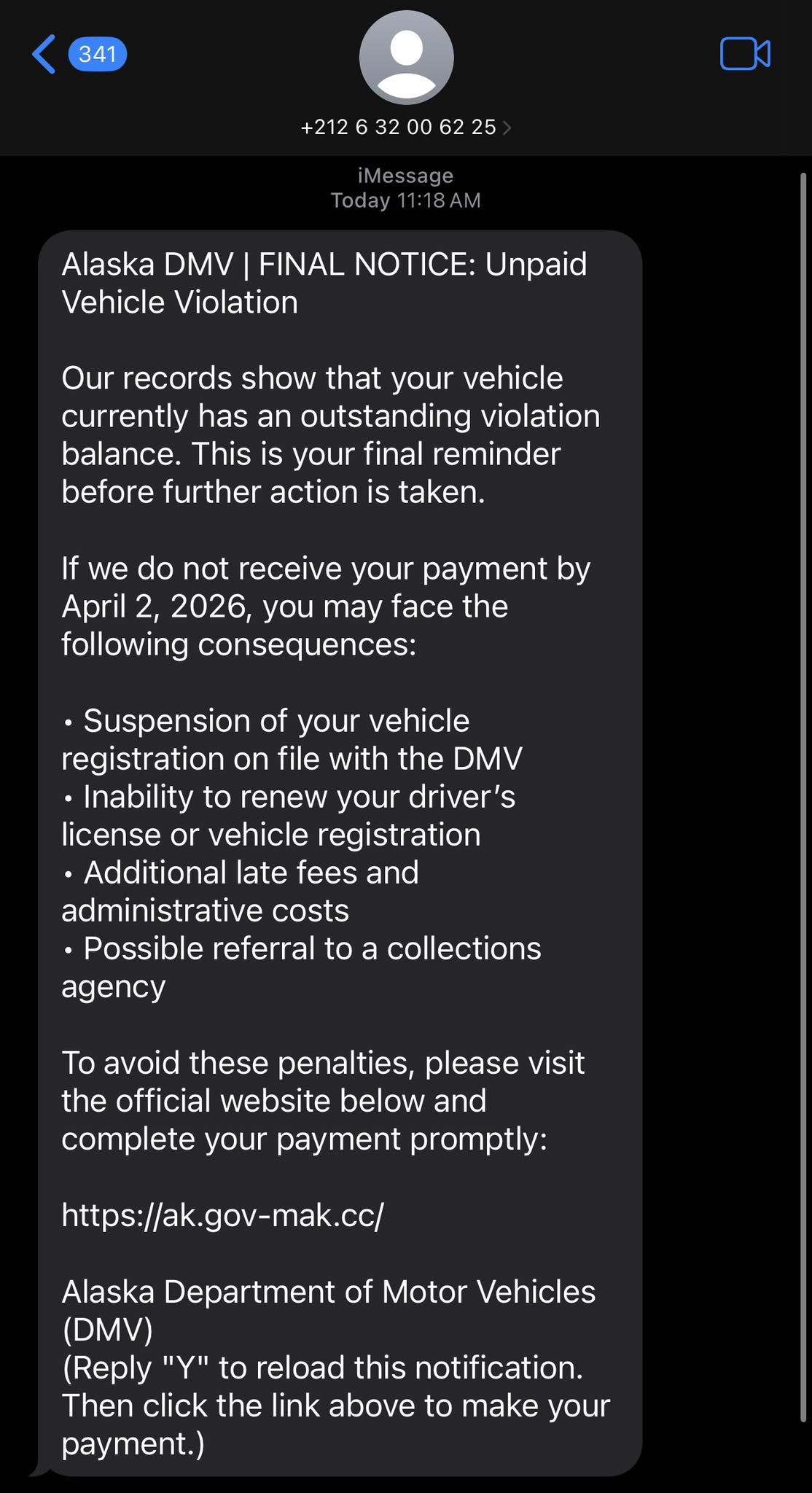Tap the iMessage label above the conversation
812x1493 pixels.
click(x=405, y=174)
